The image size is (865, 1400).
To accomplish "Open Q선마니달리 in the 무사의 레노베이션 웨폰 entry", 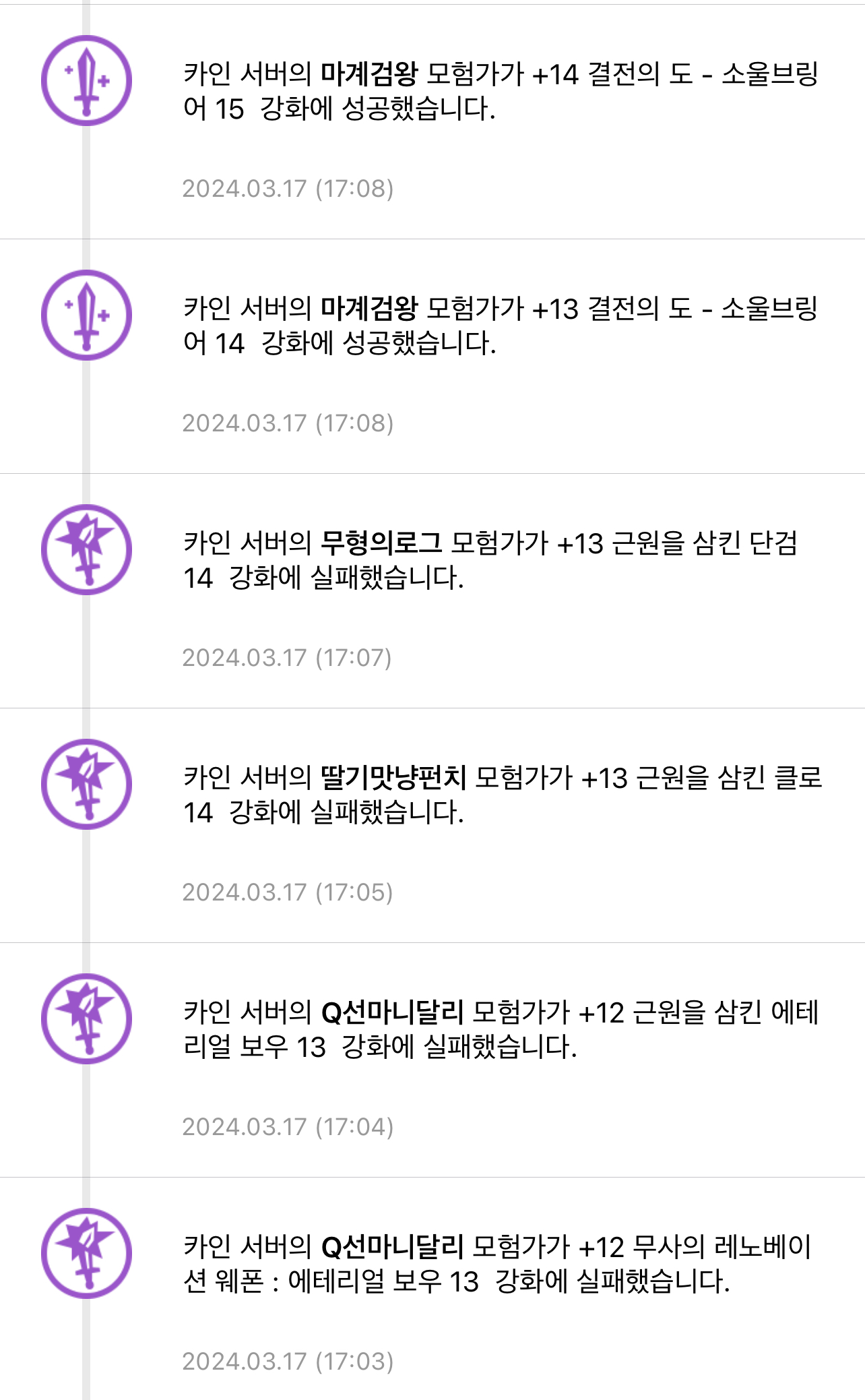I will pos(391,1247).
